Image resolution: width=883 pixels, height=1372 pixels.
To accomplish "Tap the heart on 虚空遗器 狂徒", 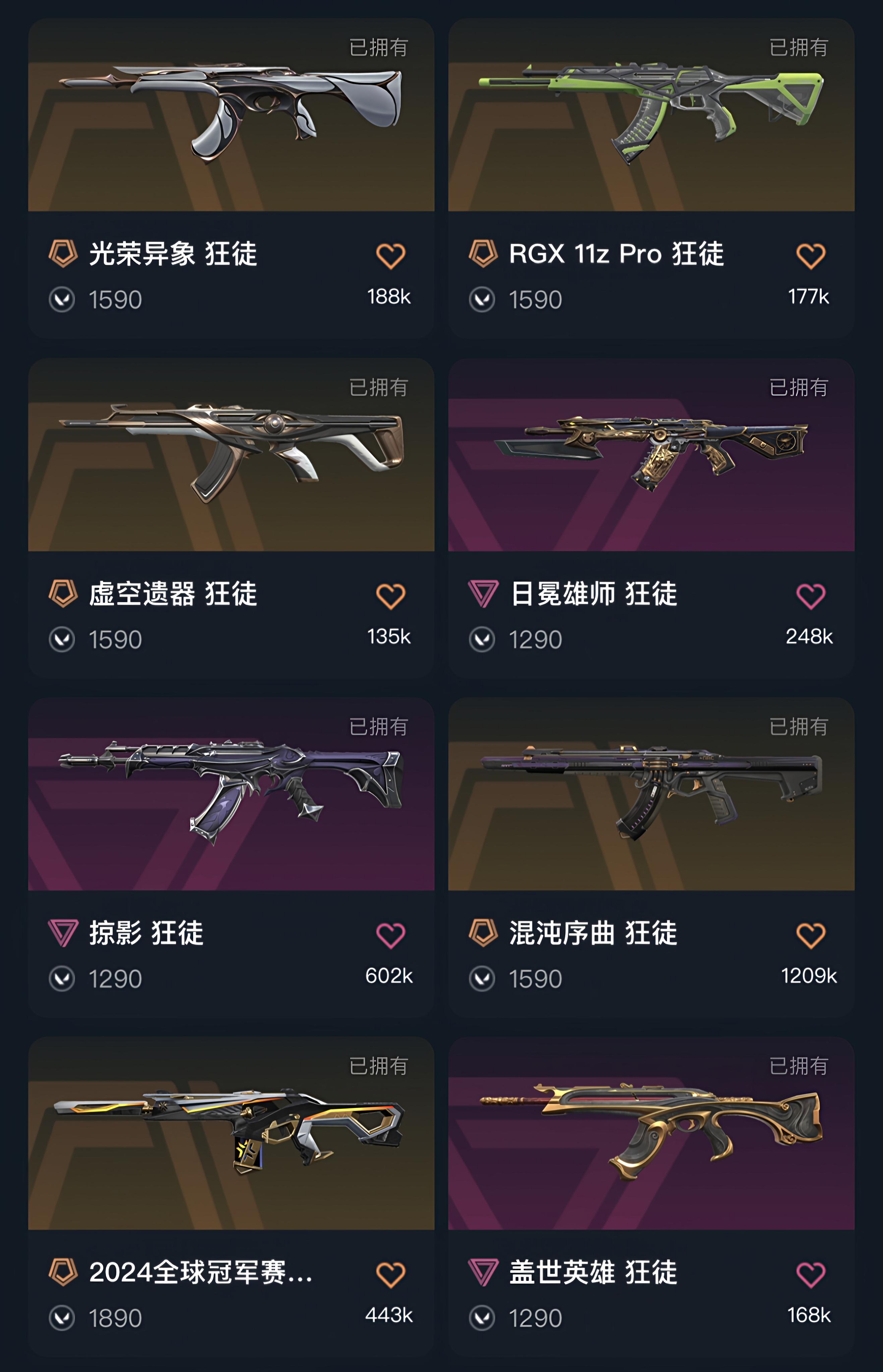I will [390, 596].
